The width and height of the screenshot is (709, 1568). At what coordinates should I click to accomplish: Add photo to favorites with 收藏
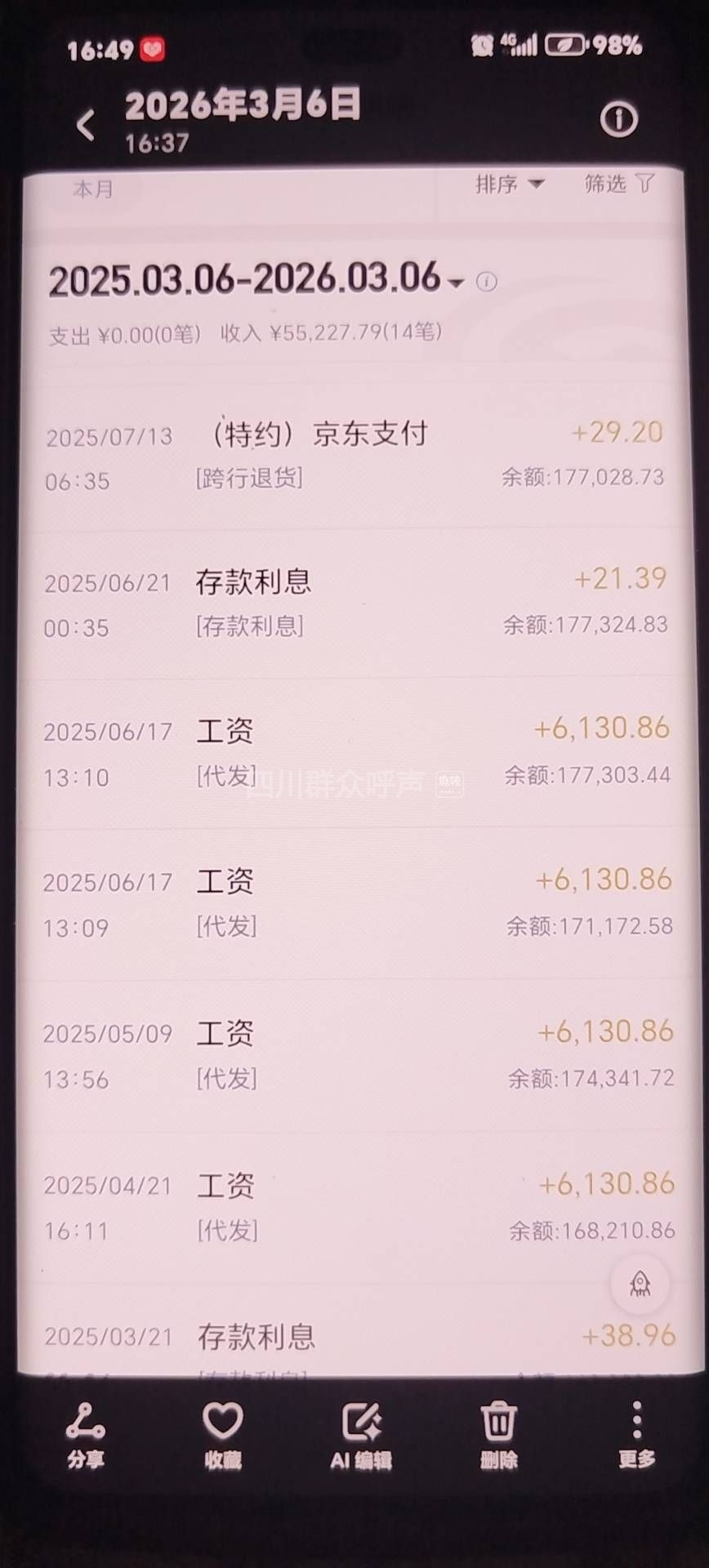222,1434
